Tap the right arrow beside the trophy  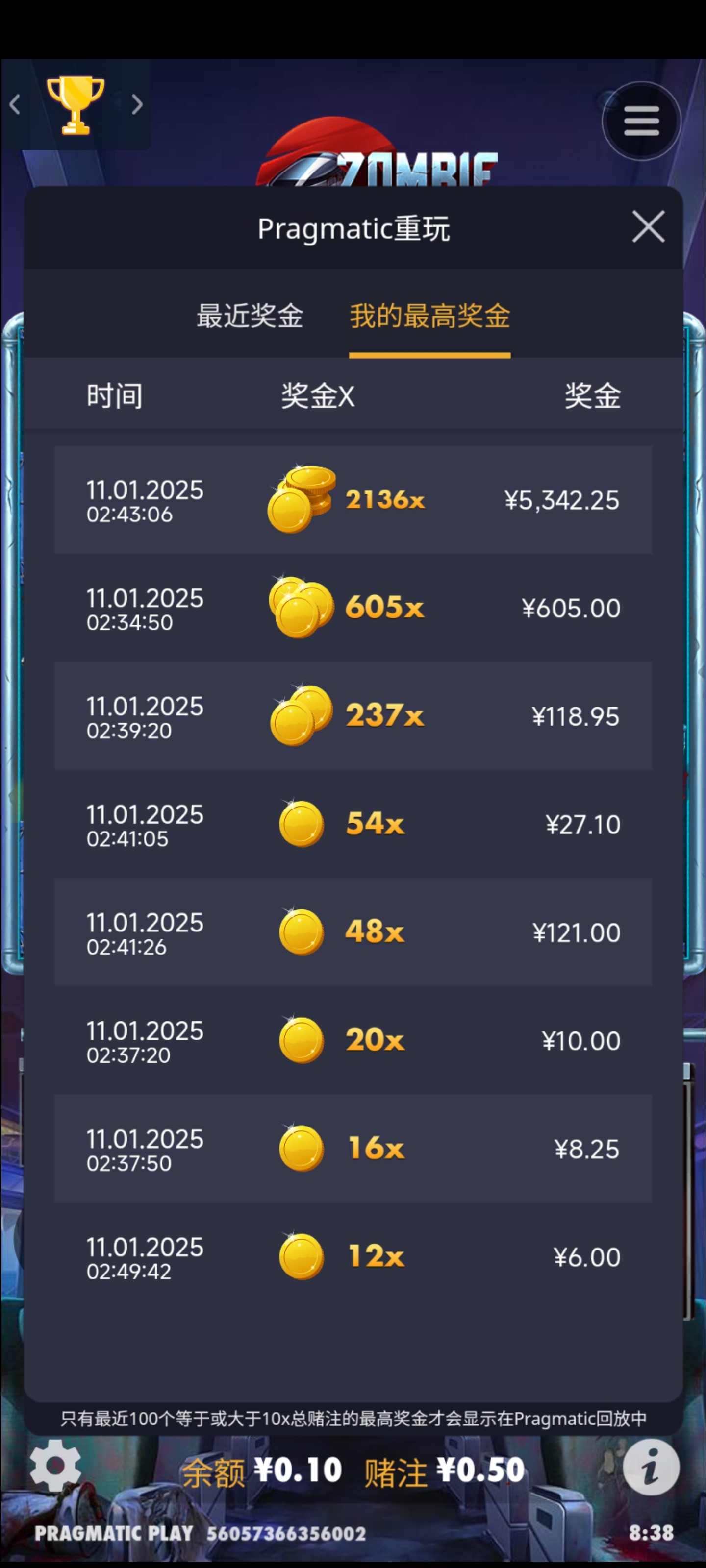(x=137, y=105)
